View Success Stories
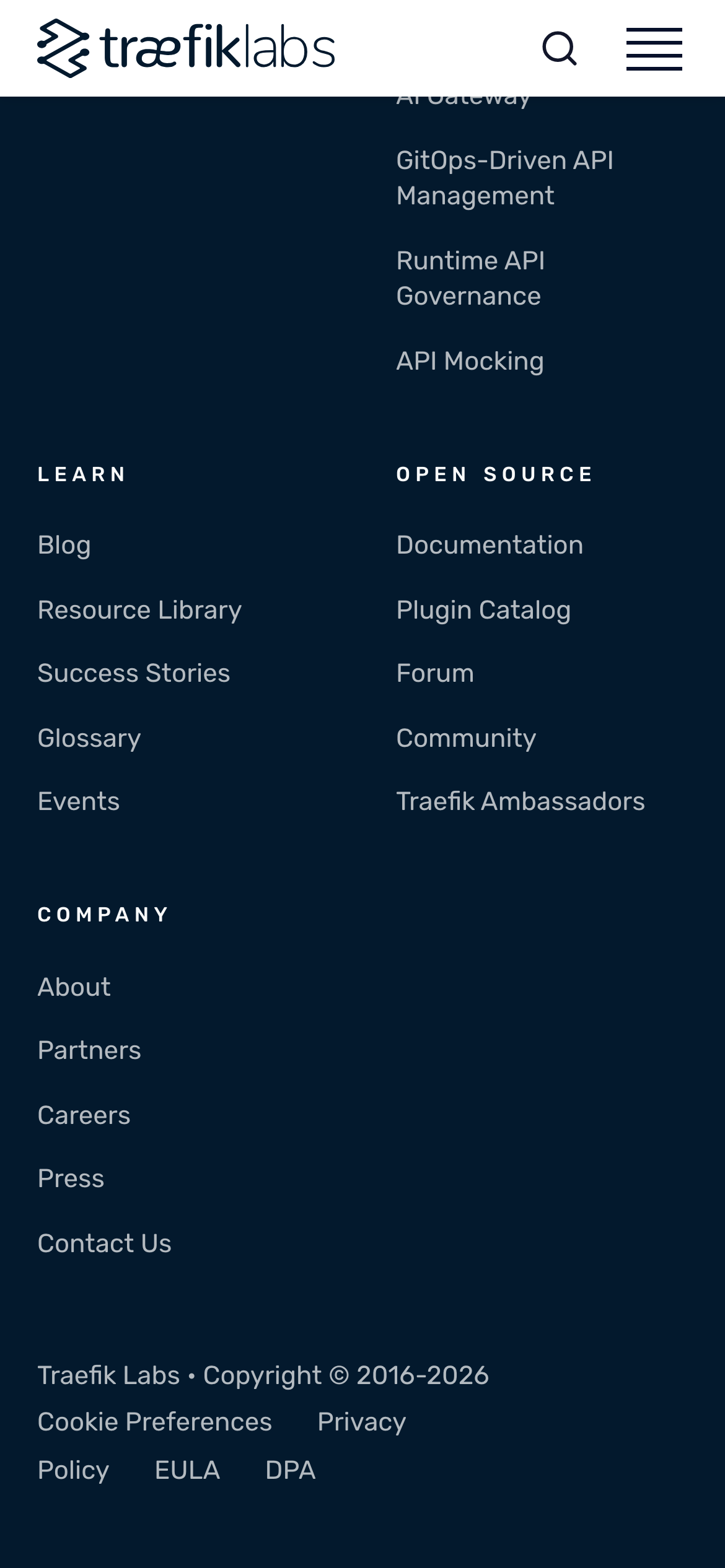The height and width of the screenshot is (1568, 725). pos(134,673)
